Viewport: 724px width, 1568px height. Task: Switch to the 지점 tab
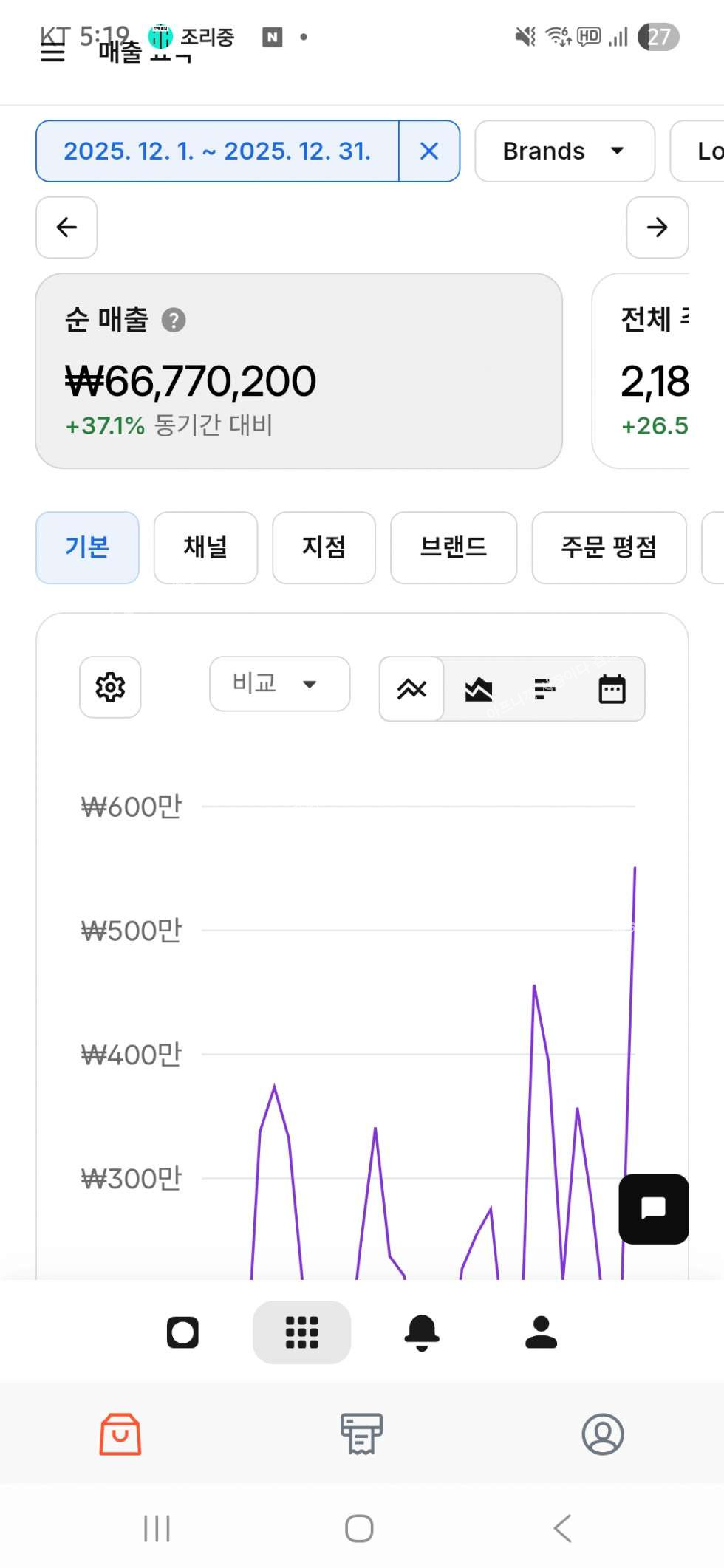coord(324,547)
